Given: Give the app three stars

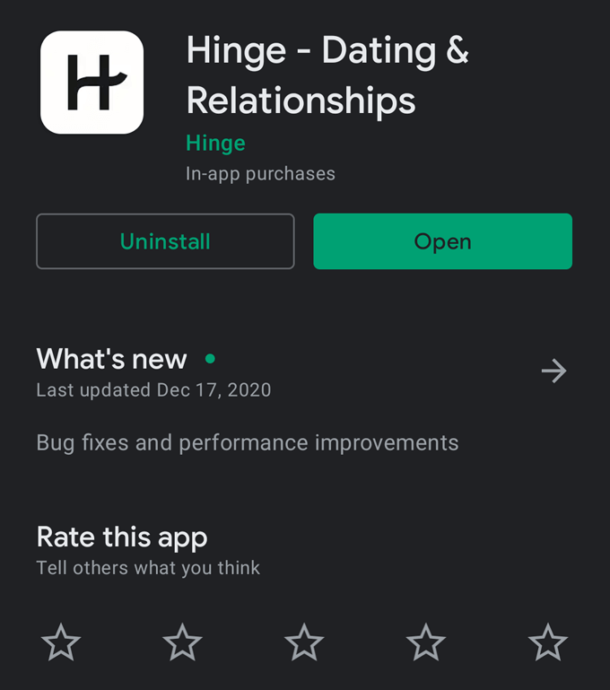Looking at the screenshot, I should coord(304,642).
